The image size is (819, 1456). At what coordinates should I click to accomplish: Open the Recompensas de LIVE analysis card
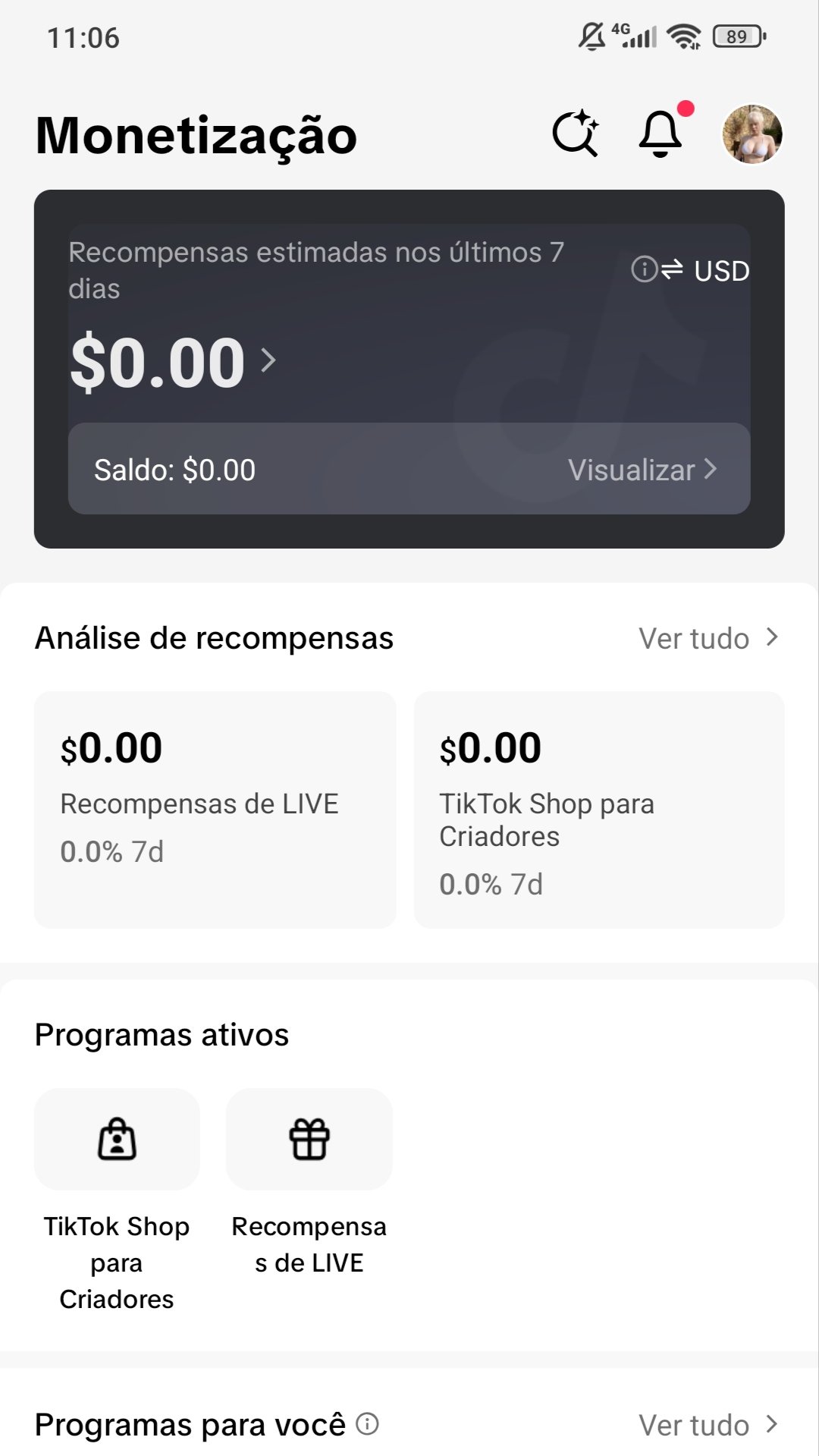(215, 809)
